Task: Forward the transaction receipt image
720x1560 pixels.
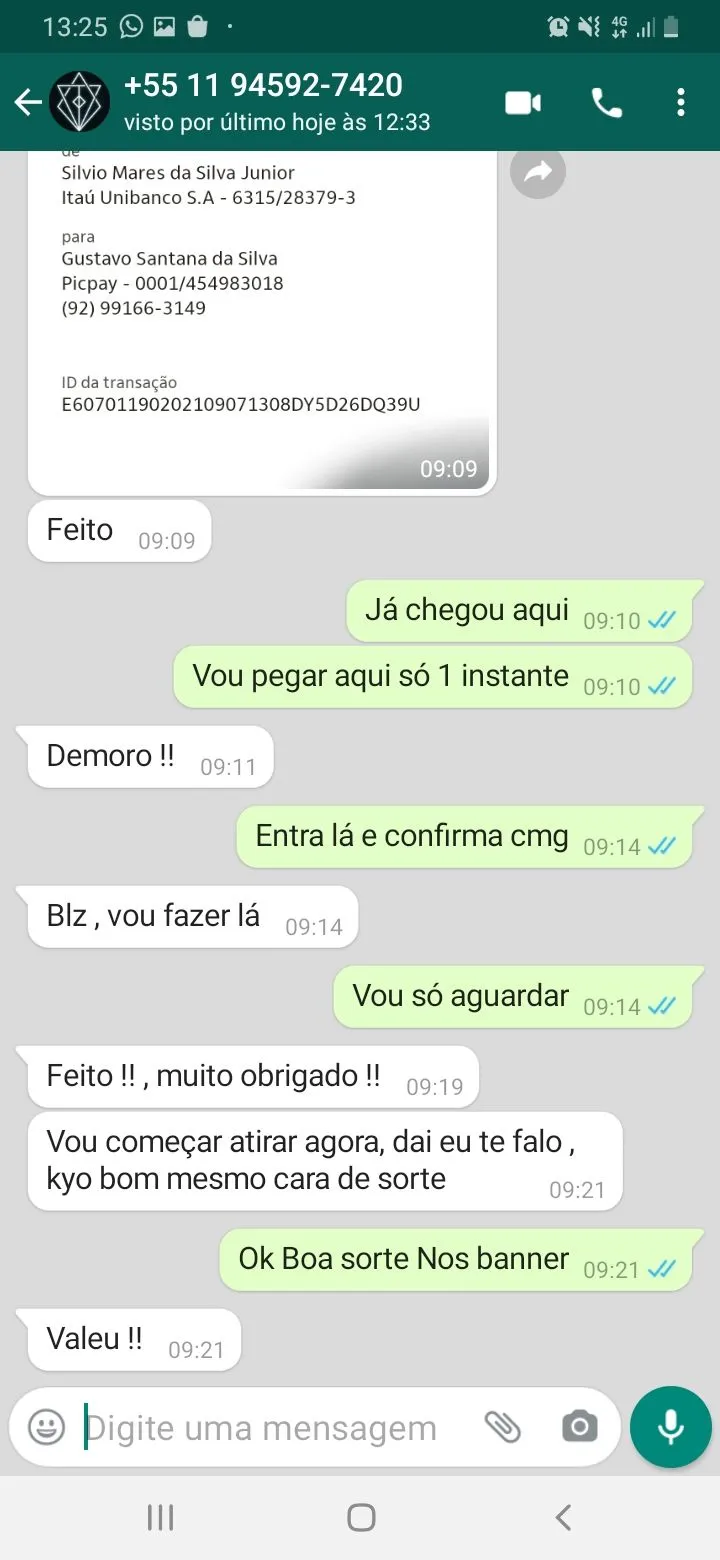Action: tap(538, 172)
